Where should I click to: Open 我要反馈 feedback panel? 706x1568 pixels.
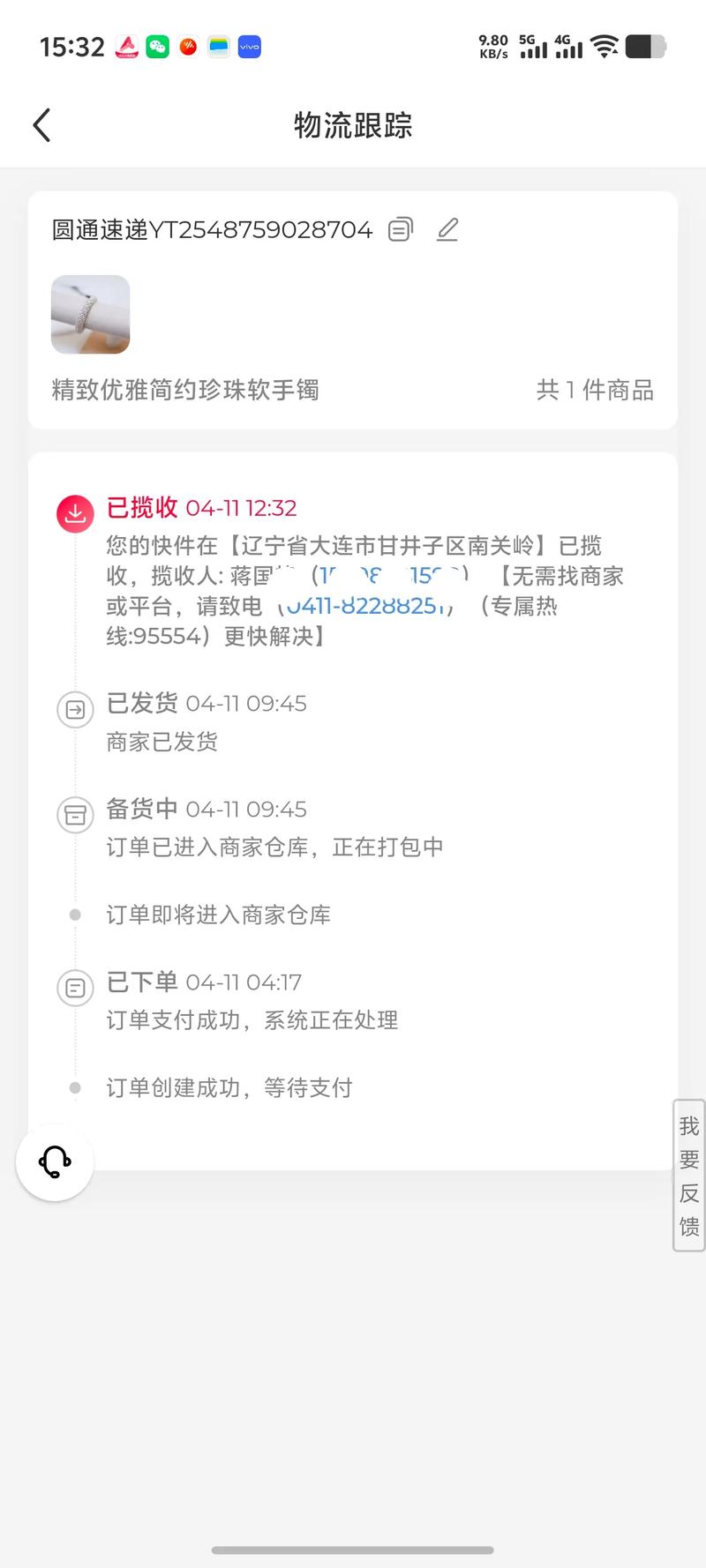[687, 1177]
